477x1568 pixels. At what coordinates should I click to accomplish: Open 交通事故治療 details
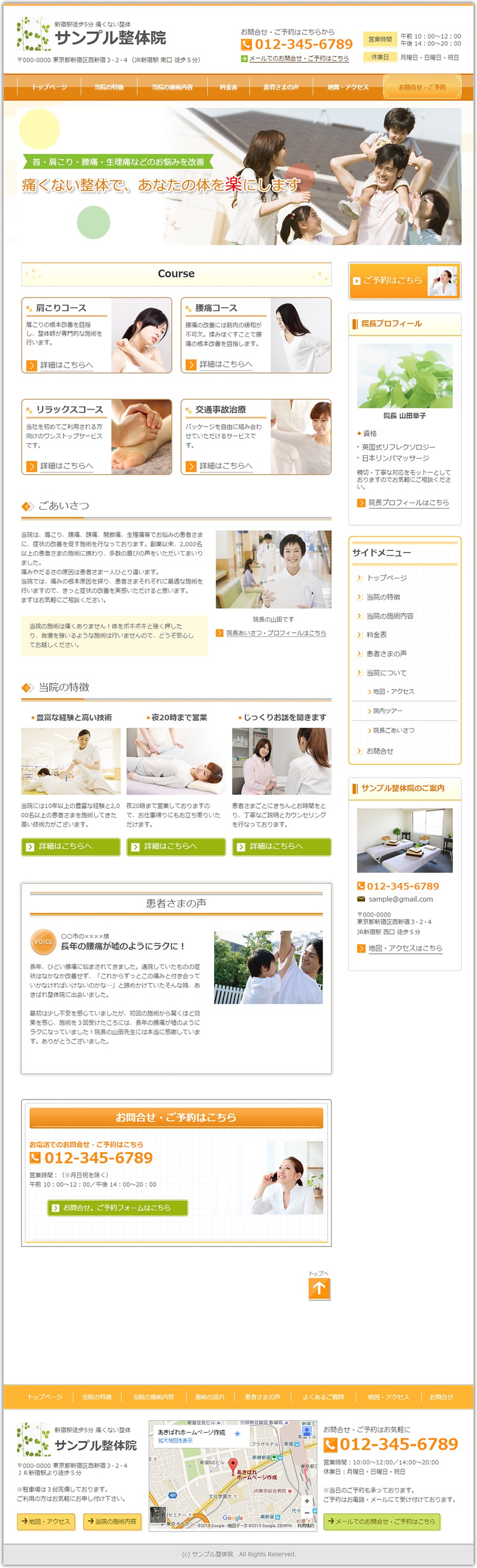tap(225, 466)
